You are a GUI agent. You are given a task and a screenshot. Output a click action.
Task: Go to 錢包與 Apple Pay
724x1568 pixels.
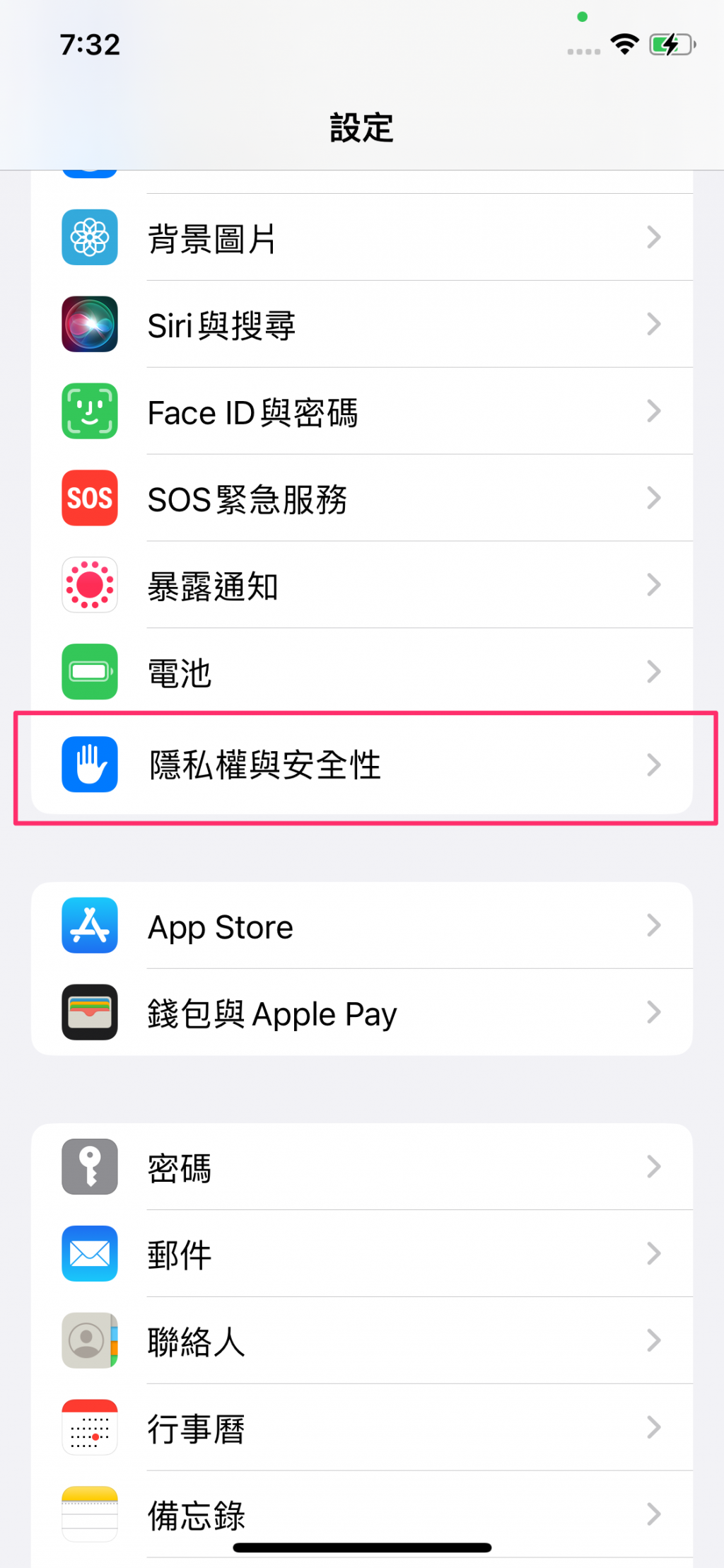click(x=361, y=1013)
